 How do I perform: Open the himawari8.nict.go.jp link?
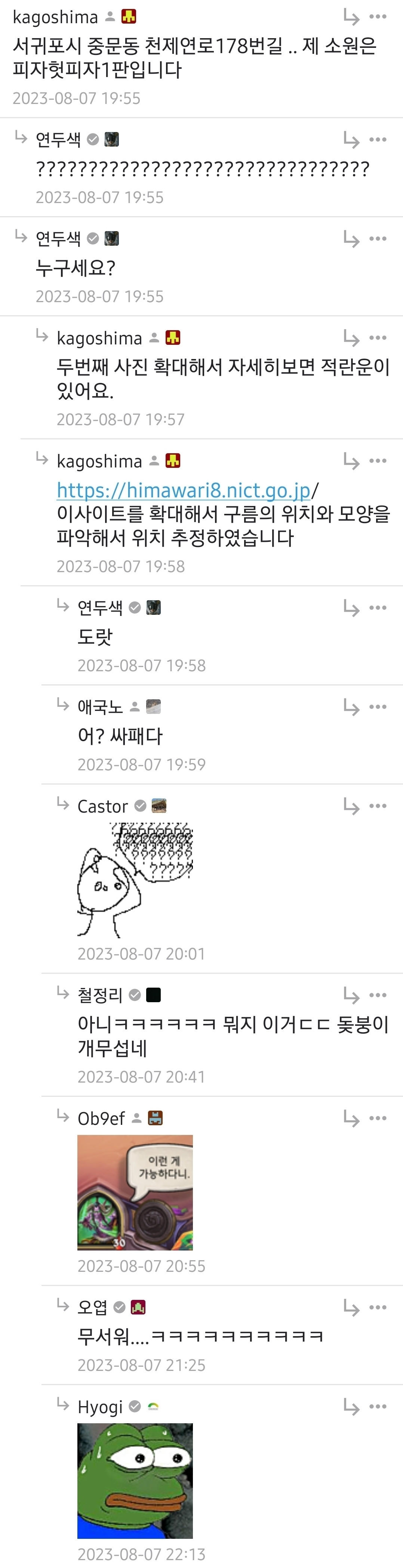(183, 490)
